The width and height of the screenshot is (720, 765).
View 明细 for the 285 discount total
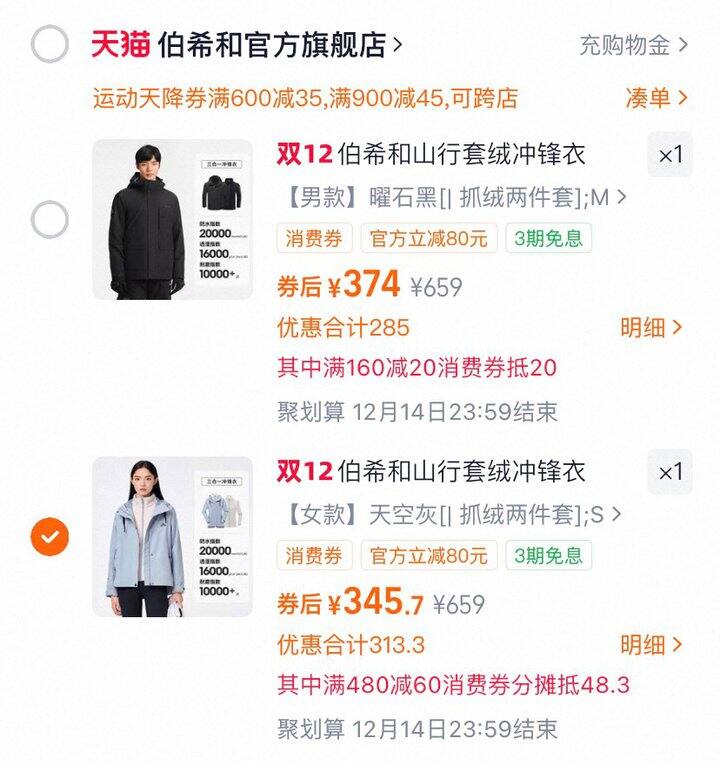click(x=651, y=328)
